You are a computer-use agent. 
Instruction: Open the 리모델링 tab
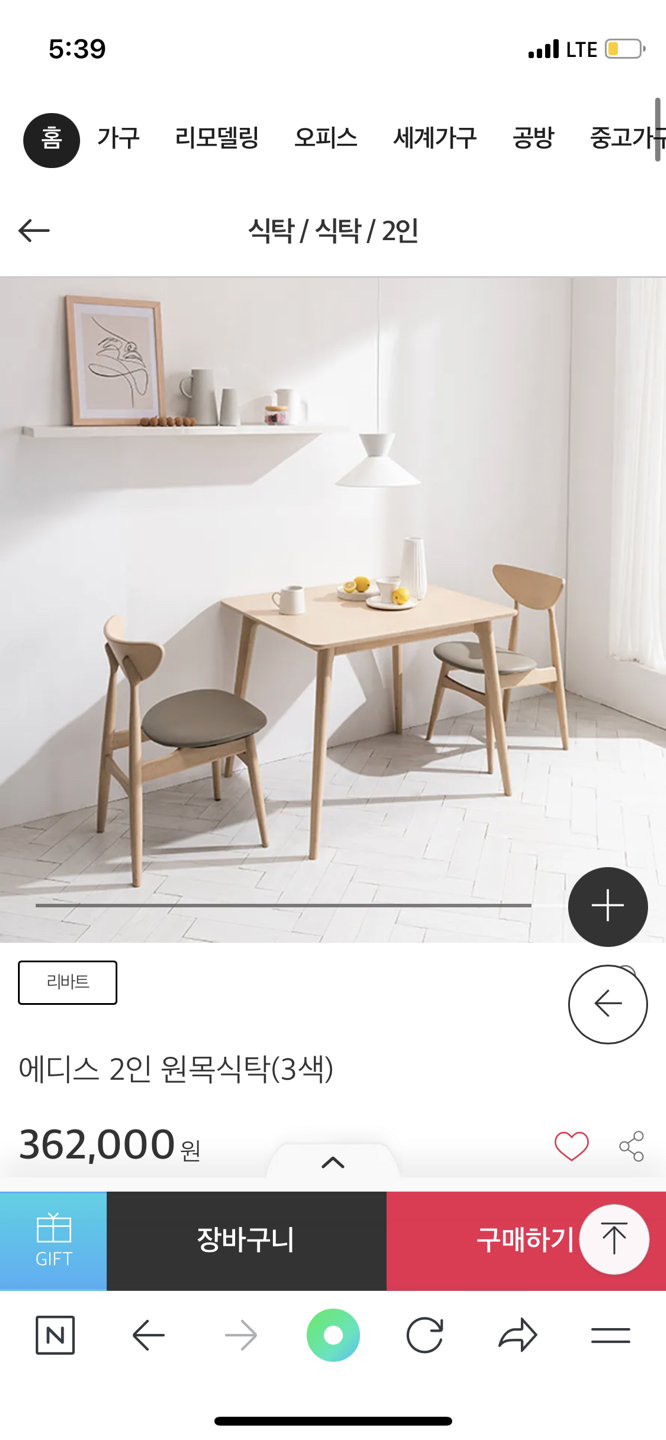[x=217, y=138]
